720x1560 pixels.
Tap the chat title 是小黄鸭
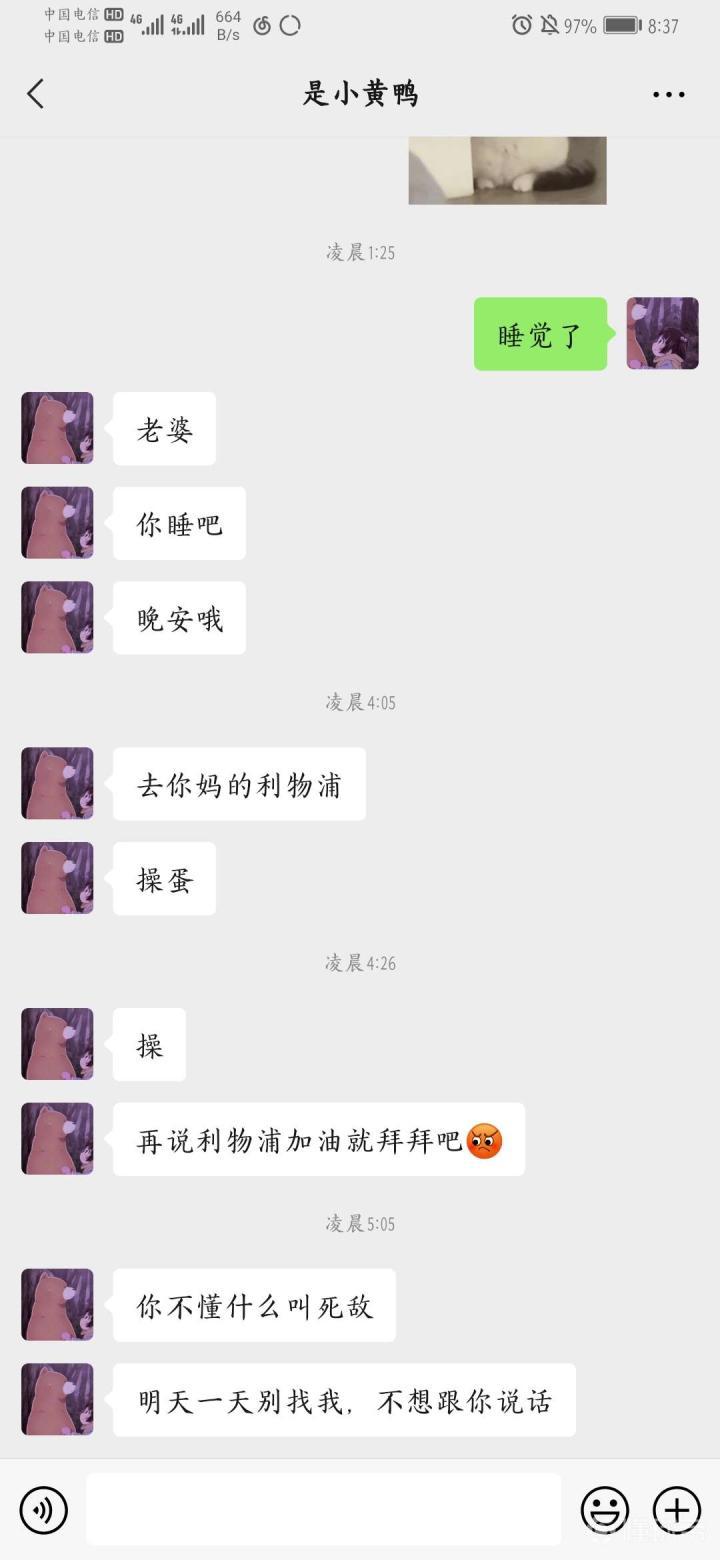click(360, 93)
